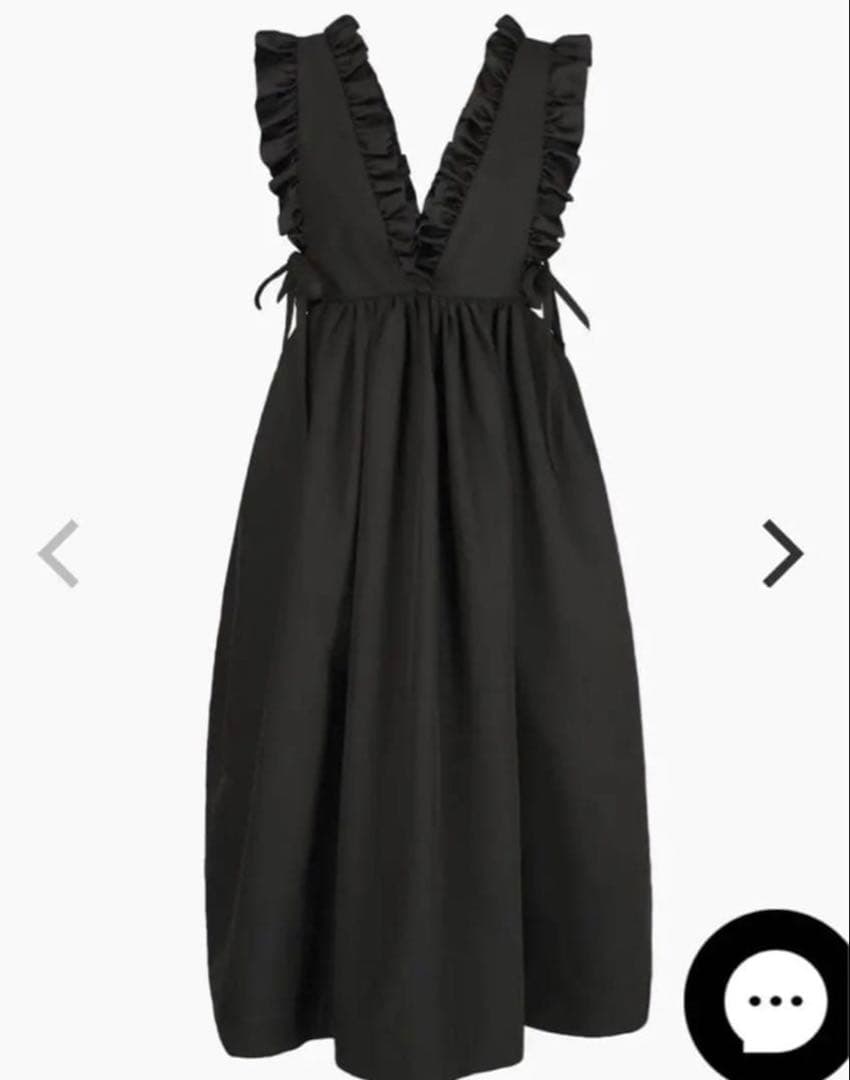Go to the previous product image
Viewport: 850px width, 1080px height.
click(58, 554)
